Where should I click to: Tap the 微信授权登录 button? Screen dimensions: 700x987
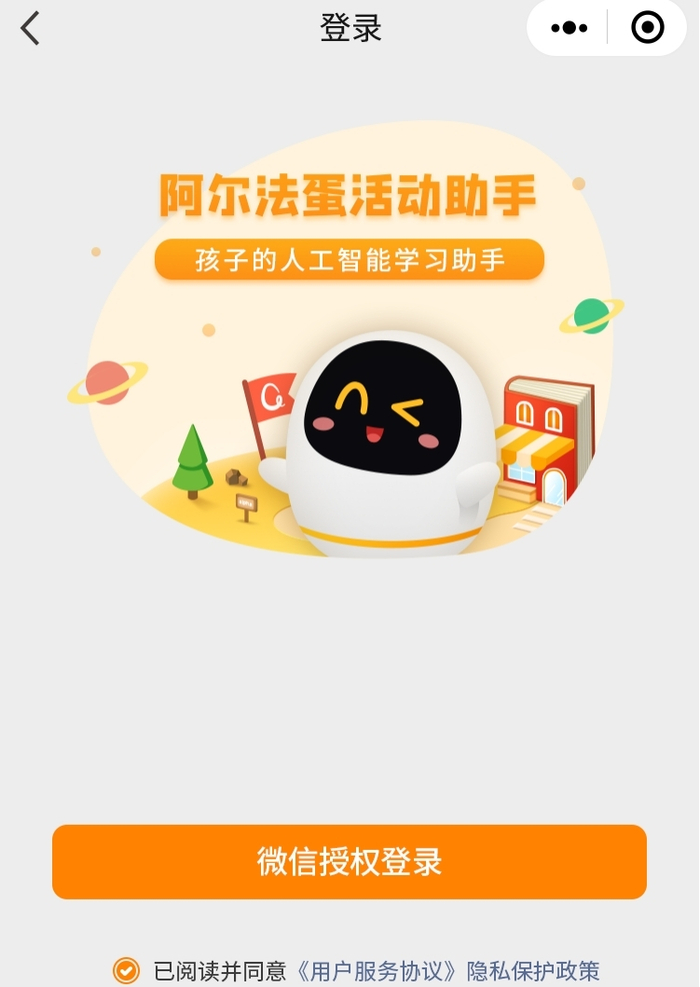(349, 862)
